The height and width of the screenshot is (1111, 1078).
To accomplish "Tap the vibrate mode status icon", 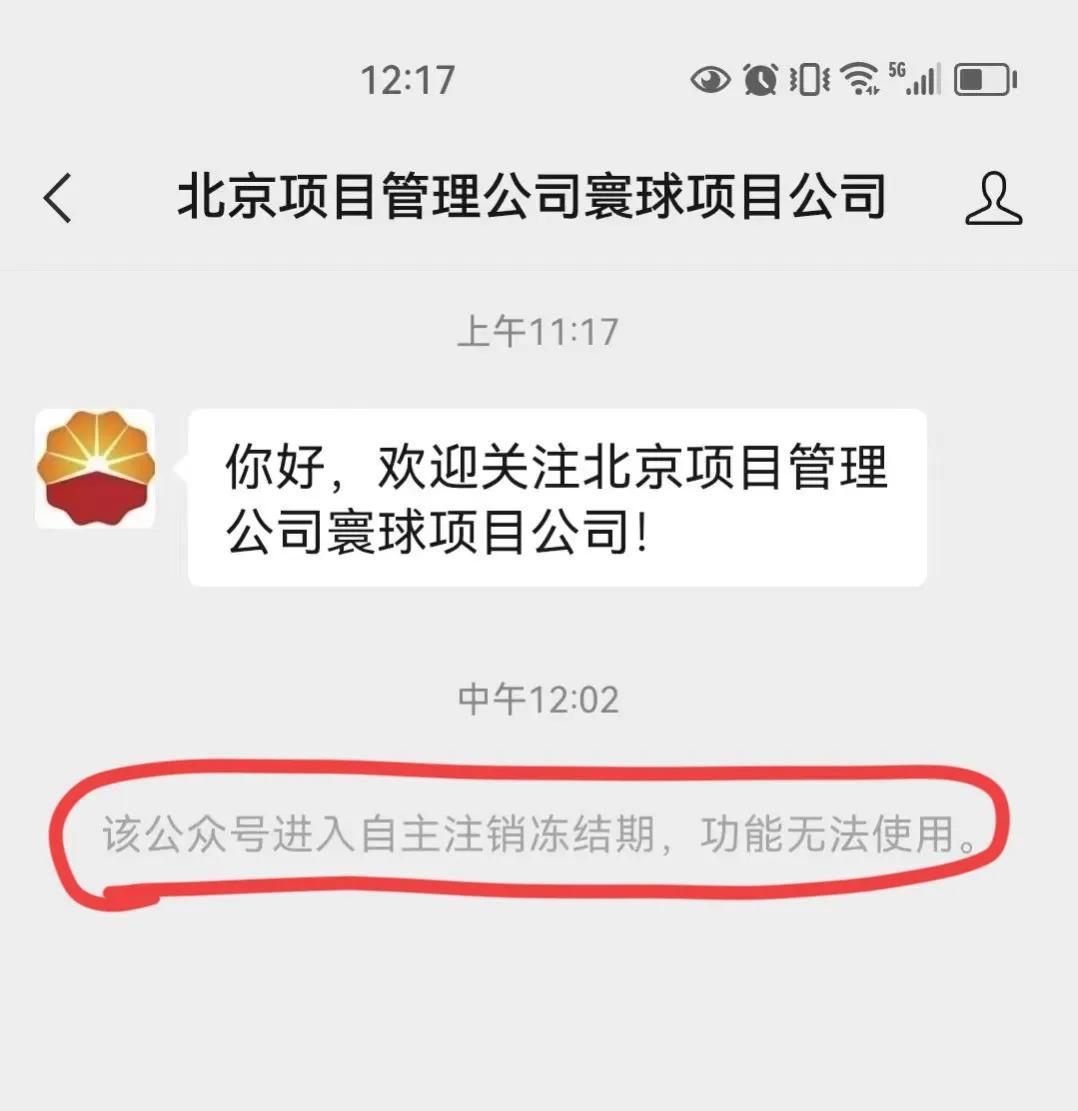I will pyautogui.click(x=809, y=80).
